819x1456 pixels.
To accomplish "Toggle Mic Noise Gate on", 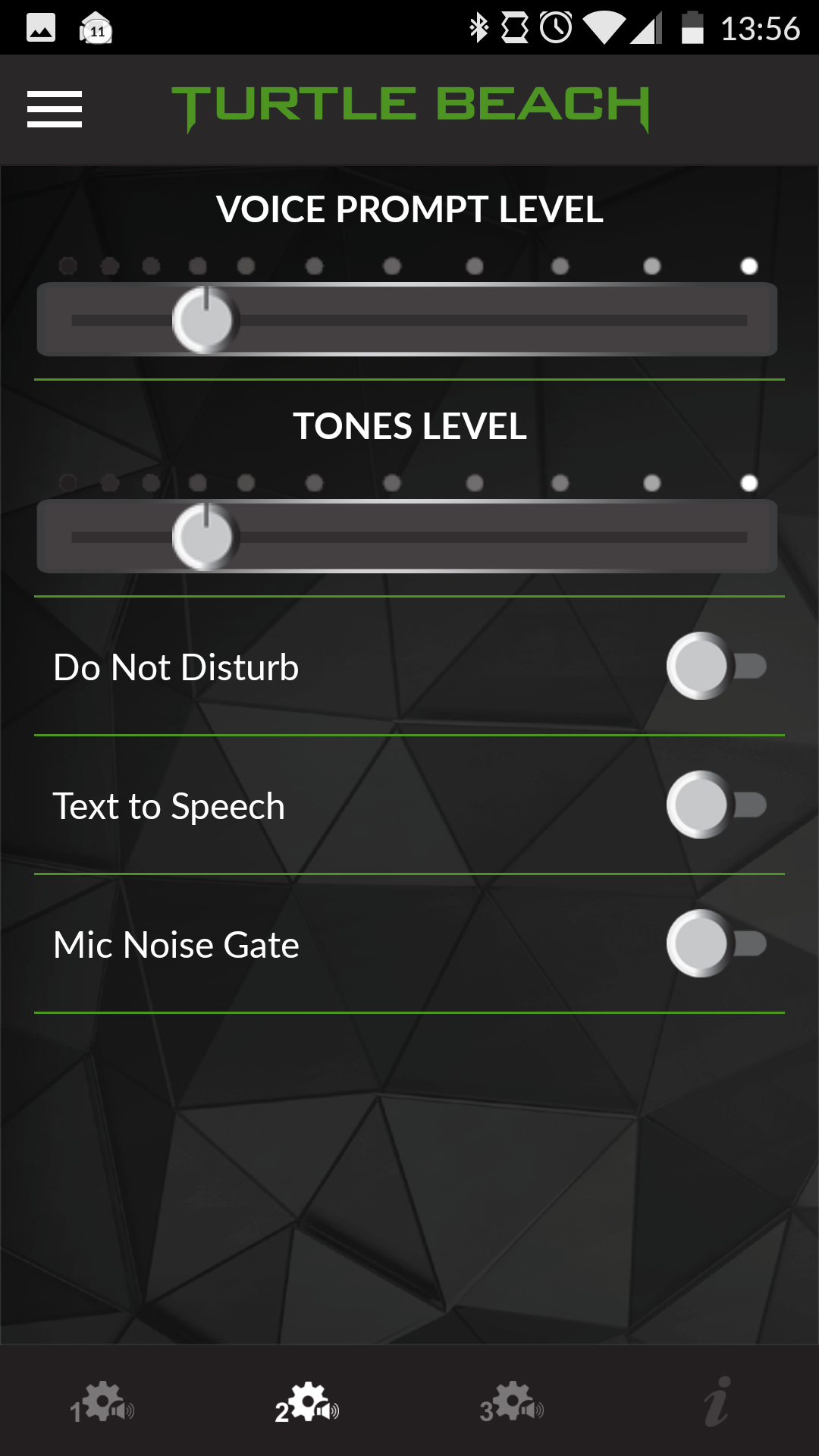I will pos(717,943).
